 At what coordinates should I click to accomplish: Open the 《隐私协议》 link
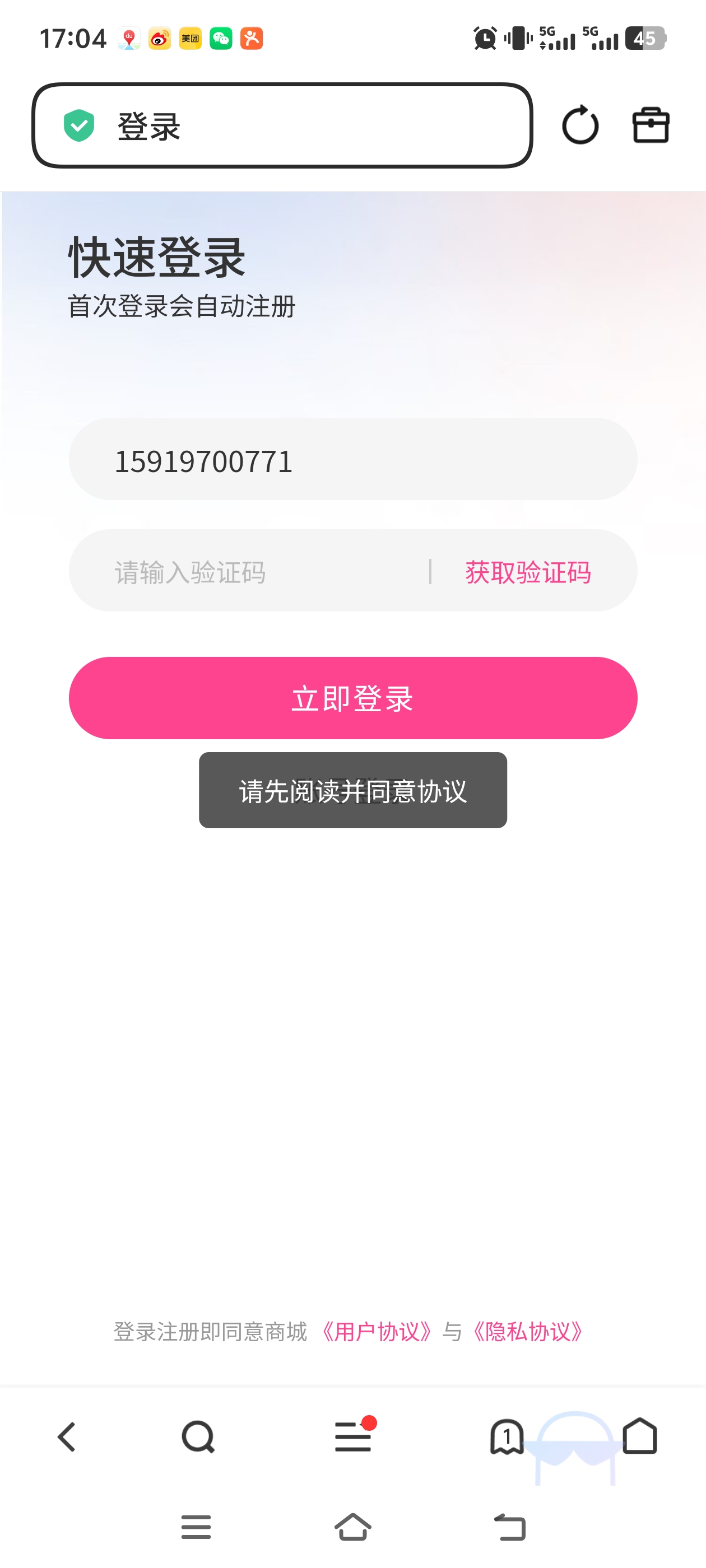tap(527, 1332)
